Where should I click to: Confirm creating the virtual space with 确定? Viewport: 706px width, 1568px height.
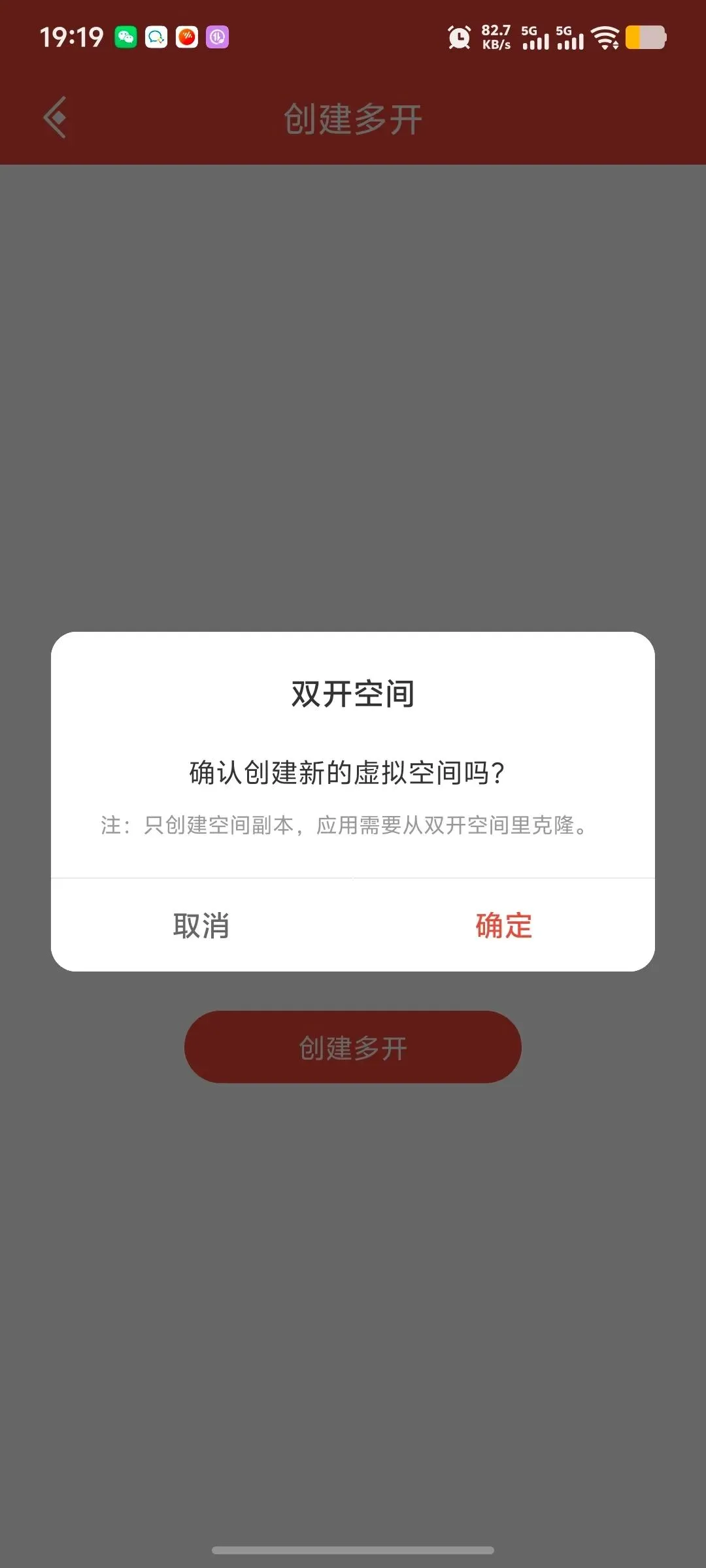504,925
